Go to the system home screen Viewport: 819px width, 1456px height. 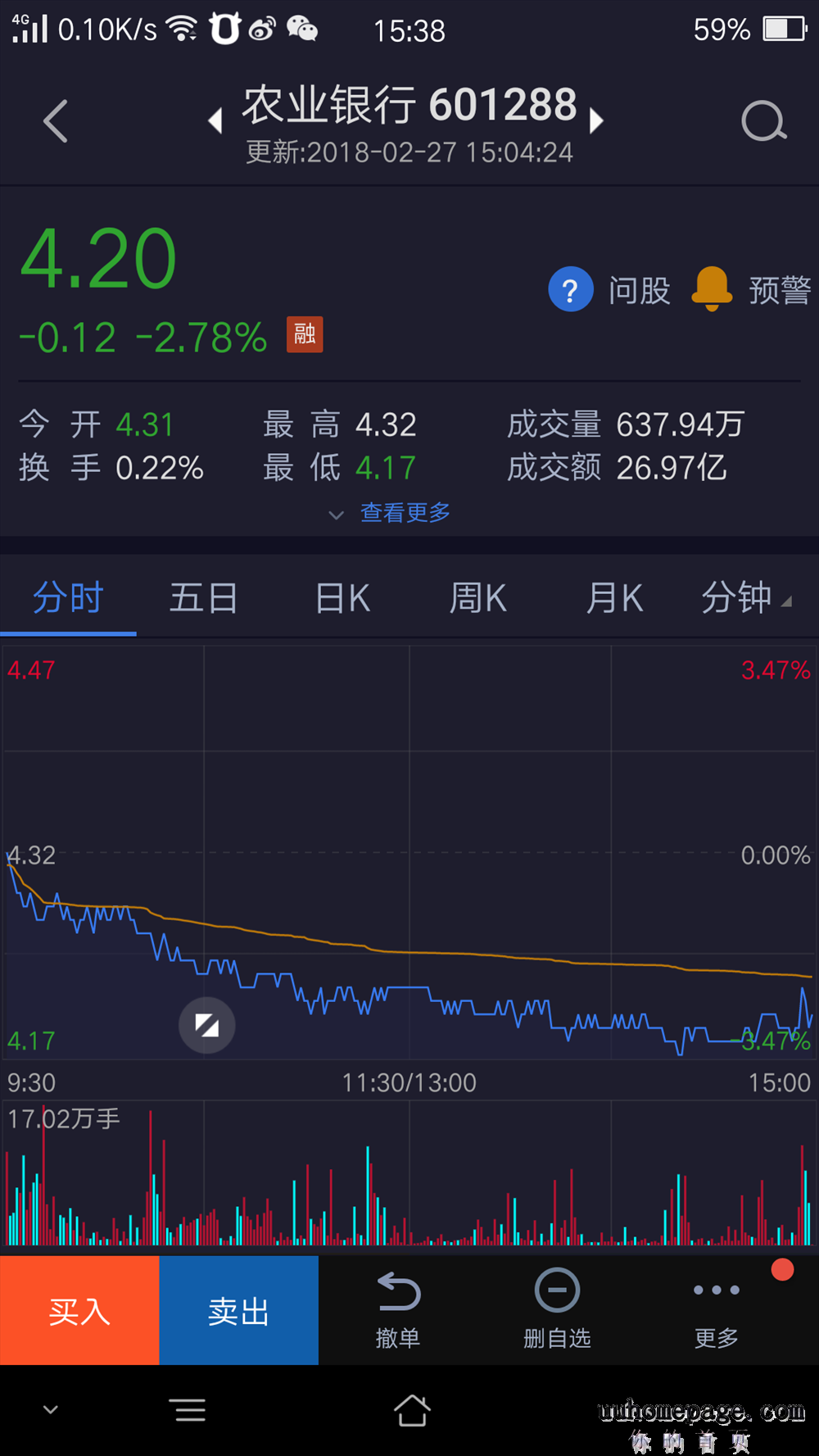tap(411, 1410)
